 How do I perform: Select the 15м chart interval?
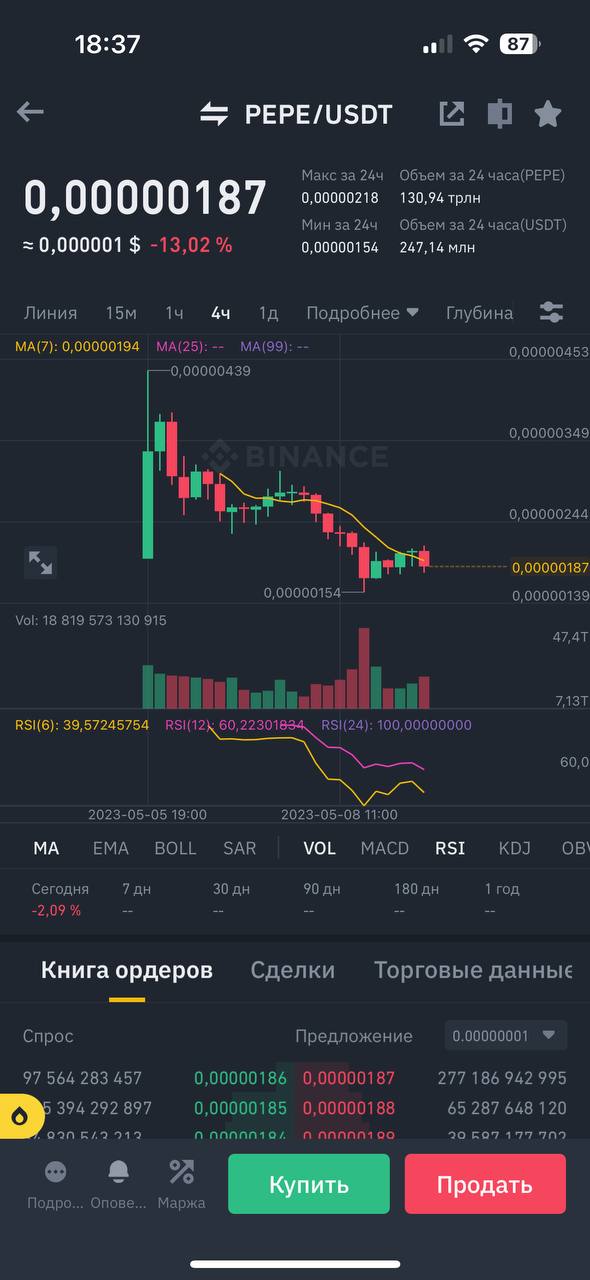point(121,313)
